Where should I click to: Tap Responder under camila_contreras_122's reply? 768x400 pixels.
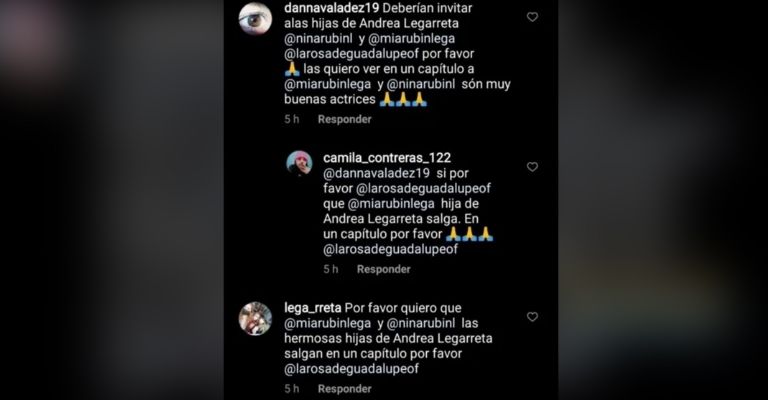click(384, 269)
